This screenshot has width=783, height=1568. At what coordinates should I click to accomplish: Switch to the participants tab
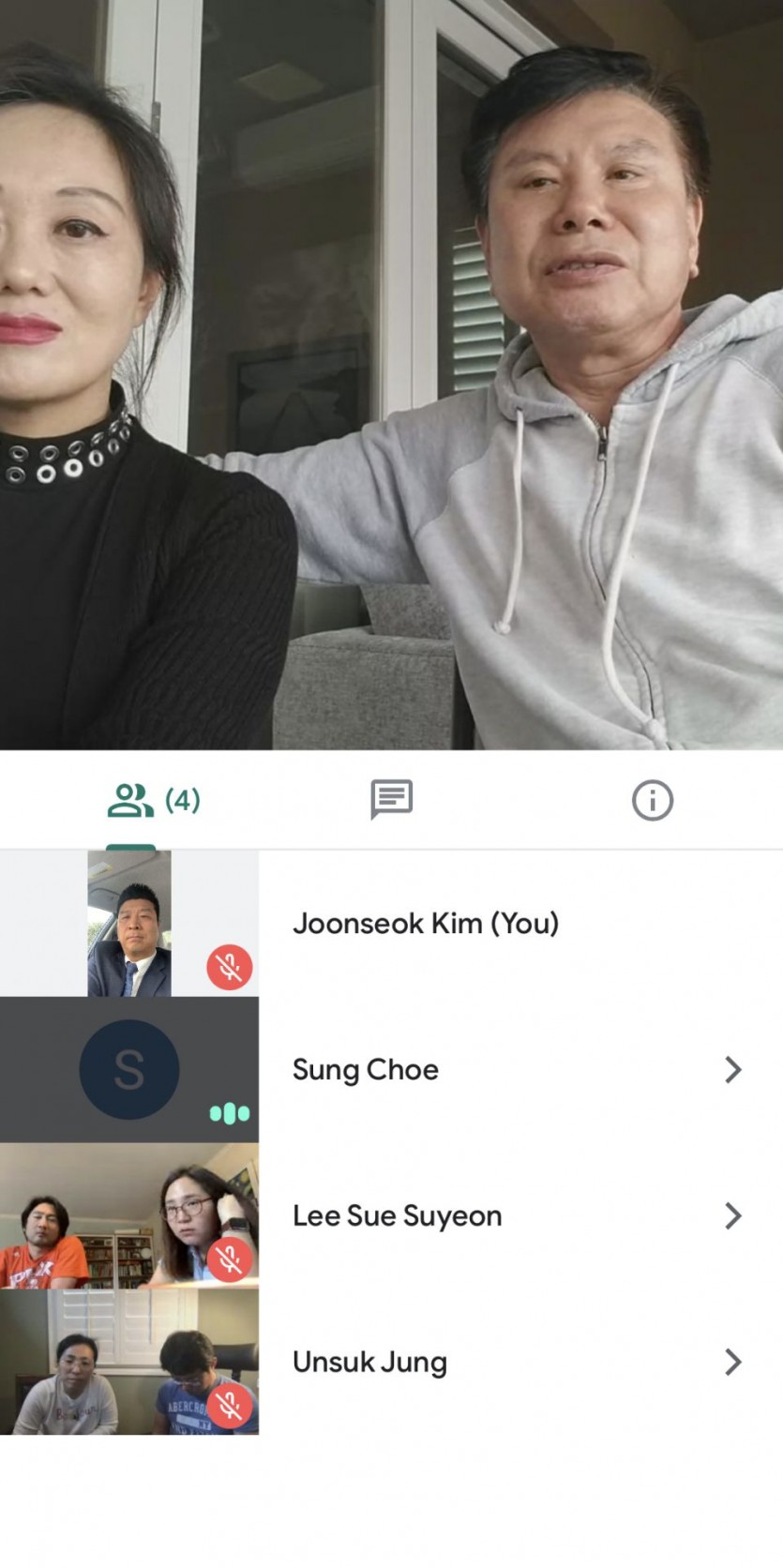click(153, 800)
